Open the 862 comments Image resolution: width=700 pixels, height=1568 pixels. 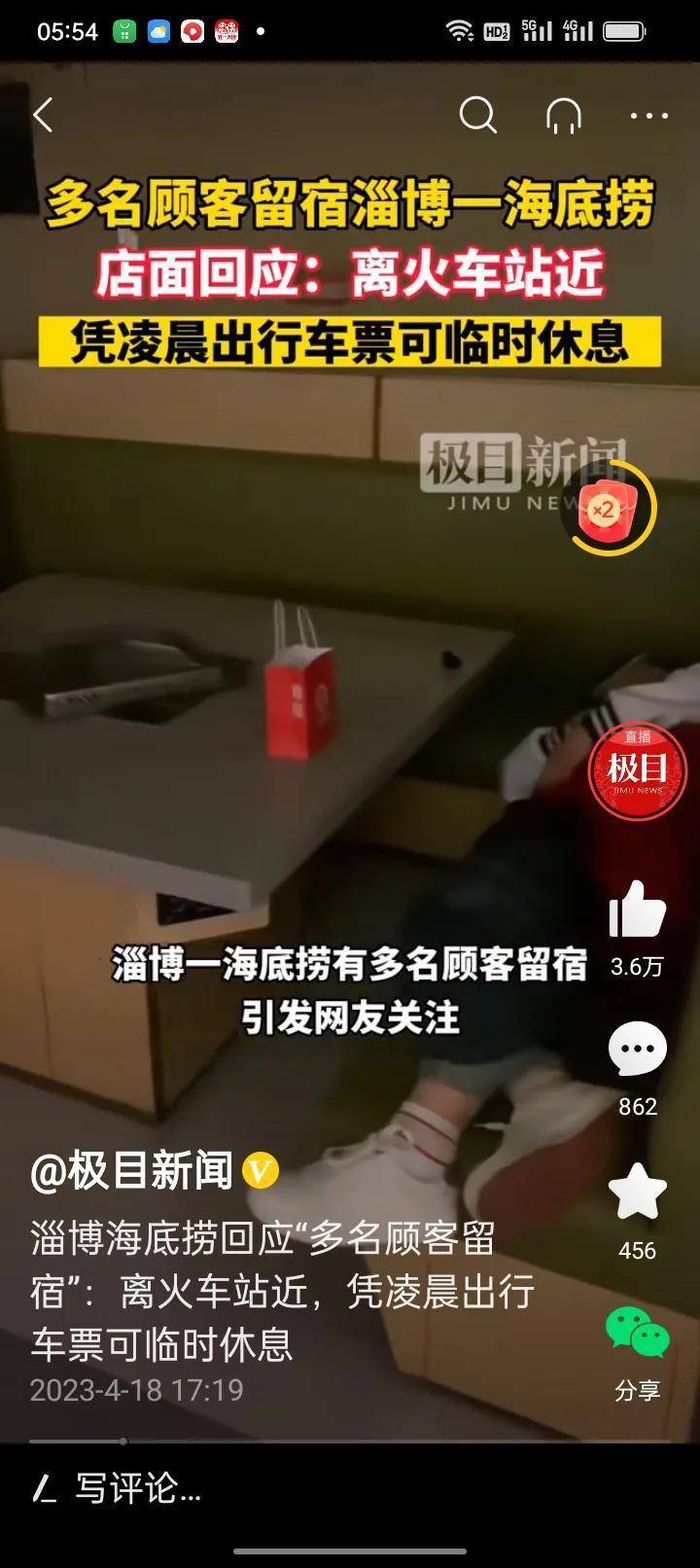coord(637,1051)
